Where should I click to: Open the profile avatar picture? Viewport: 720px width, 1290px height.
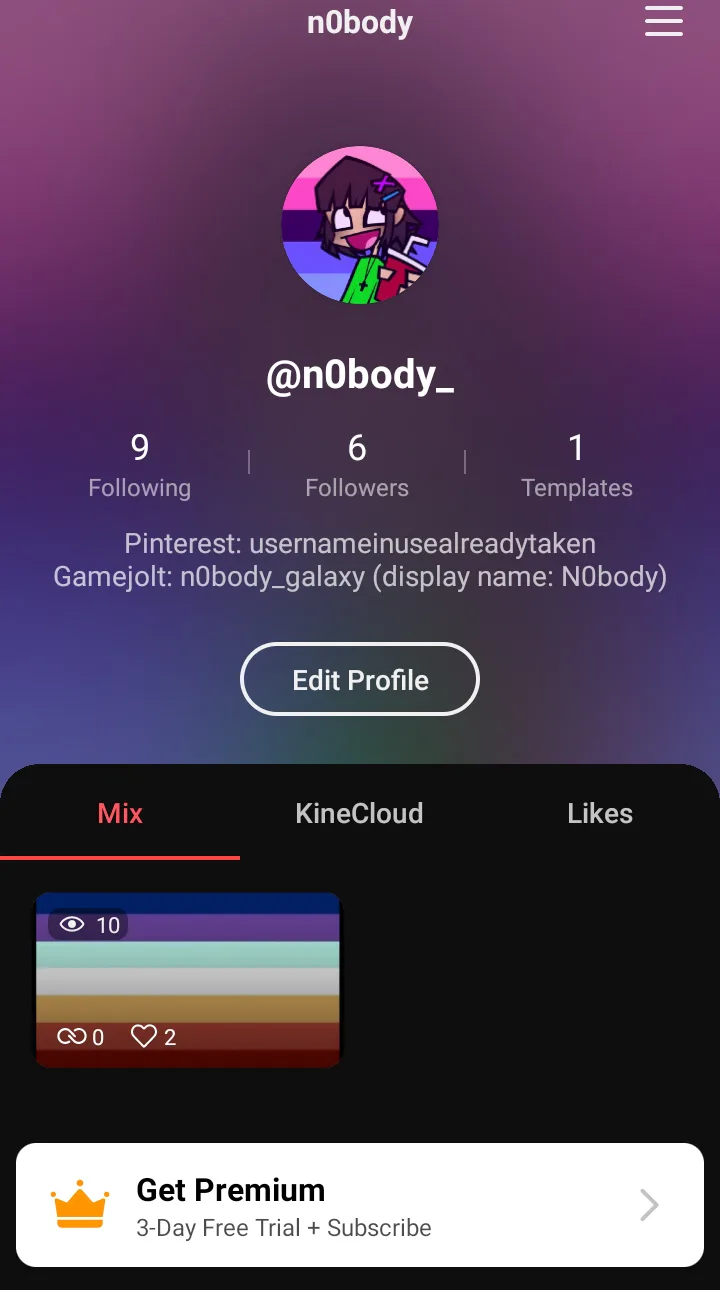(360, 226)
